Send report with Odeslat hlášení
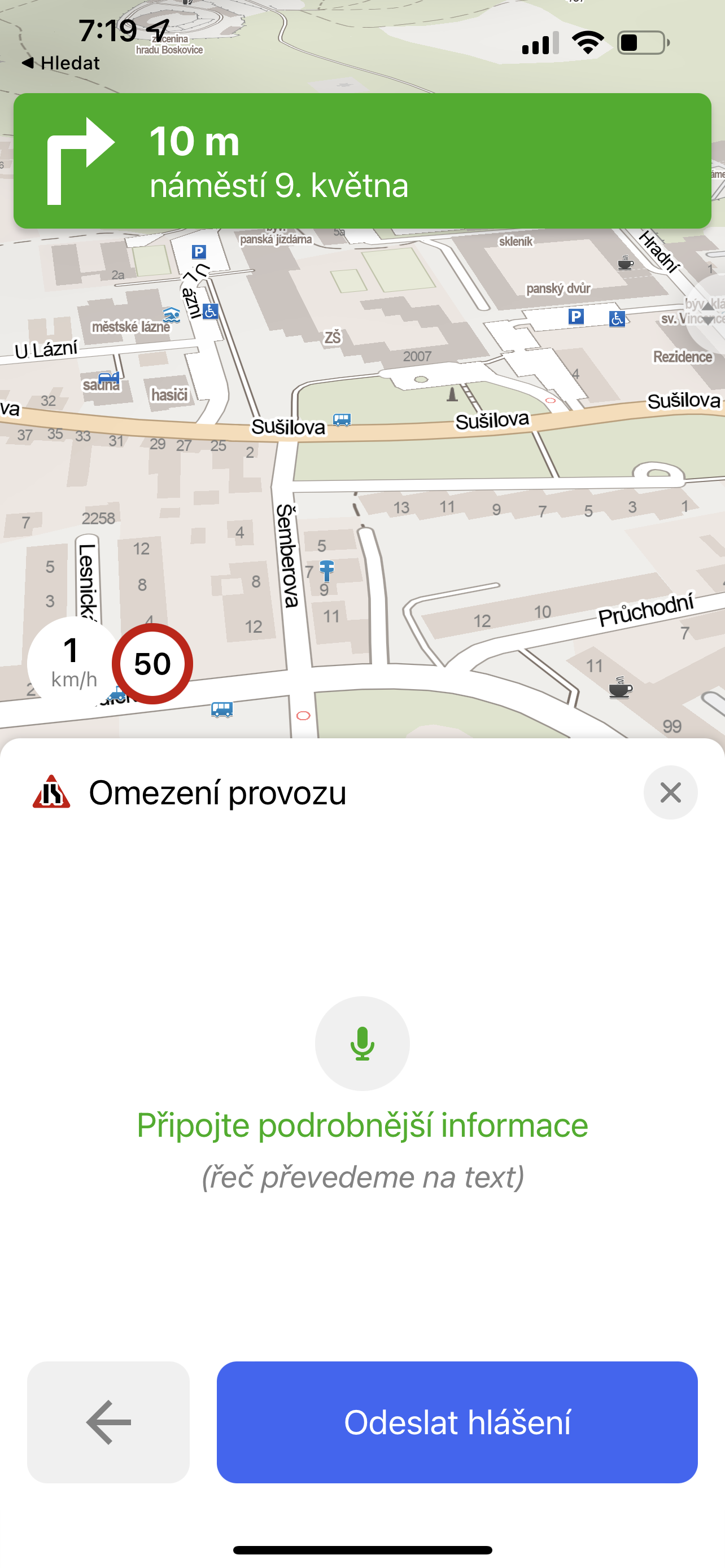 (x=457, y=1422)
